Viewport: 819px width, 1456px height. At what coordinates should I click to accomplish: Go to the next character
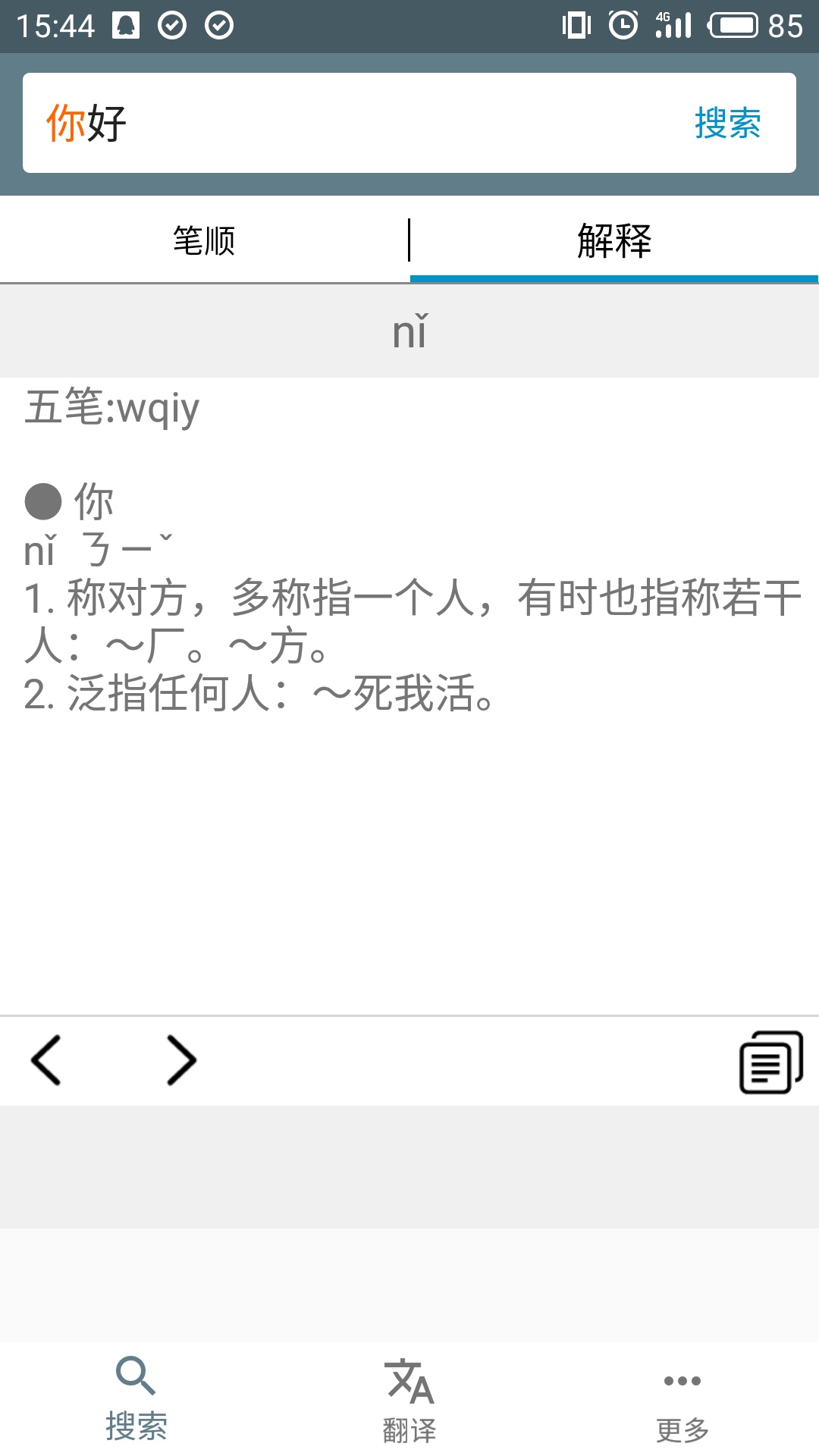pyautogui.click(x=181, y=1060)
